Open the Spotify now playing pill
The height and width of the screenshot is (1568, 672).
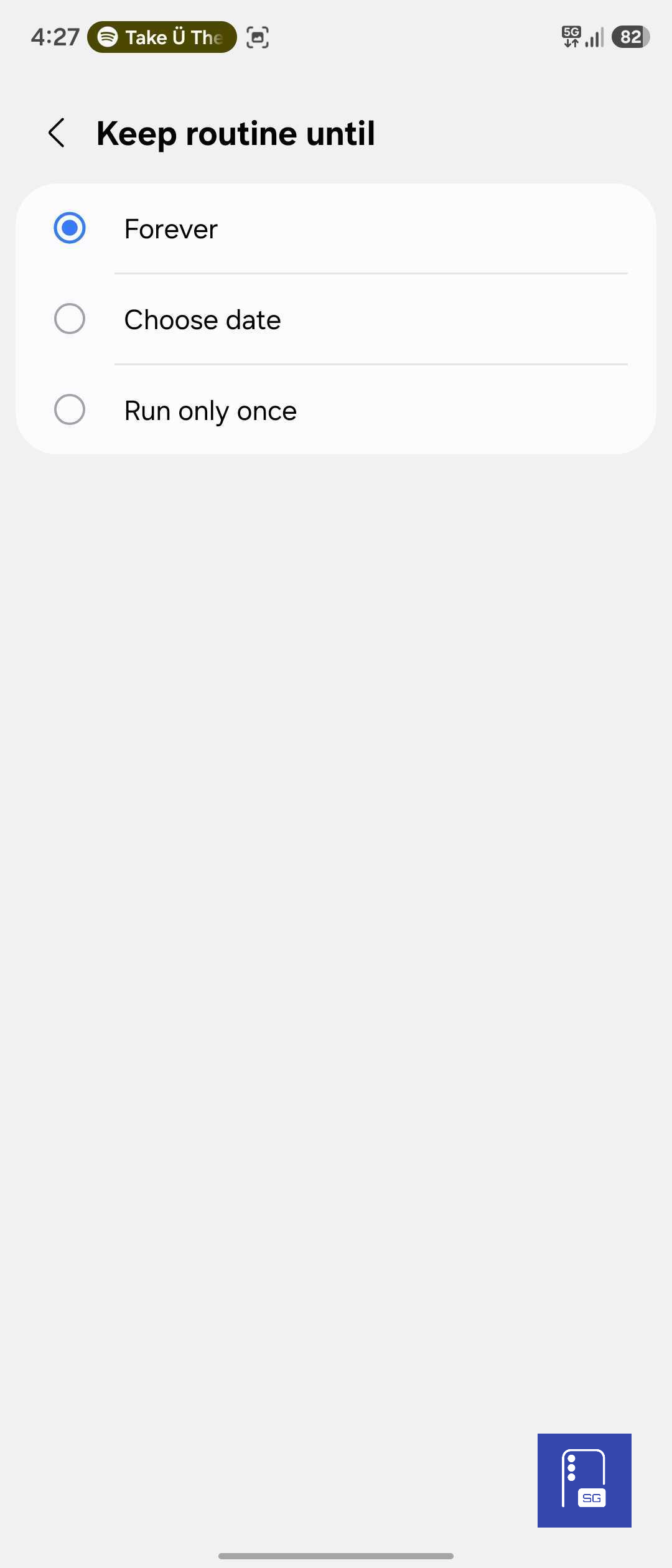[x=162, y=37]
